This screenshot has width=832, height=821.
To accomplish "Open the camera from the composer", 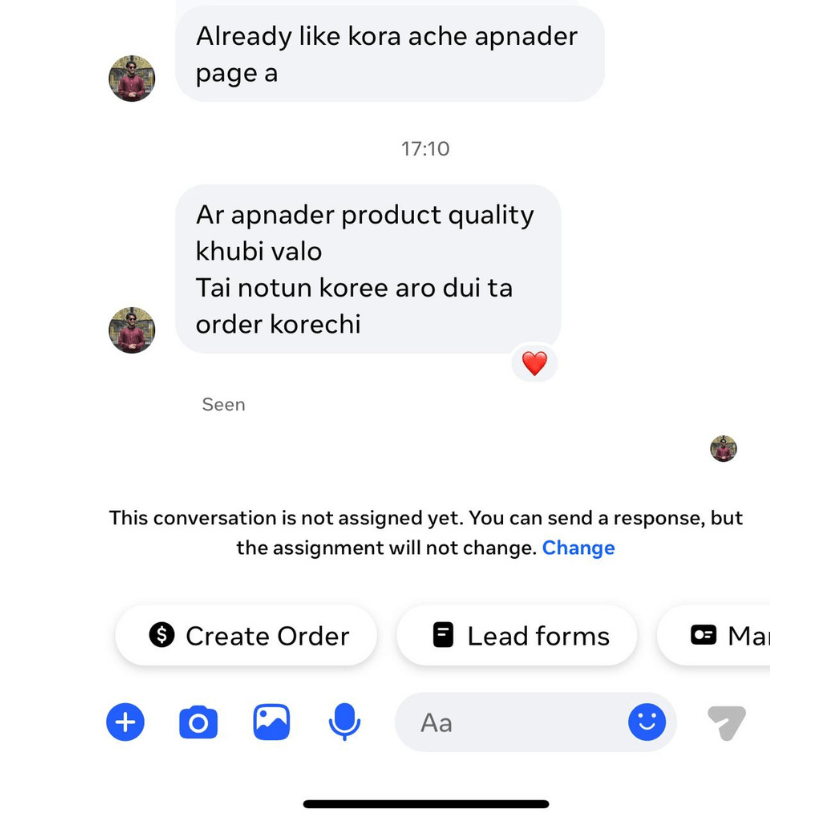I will click(198, 721).
